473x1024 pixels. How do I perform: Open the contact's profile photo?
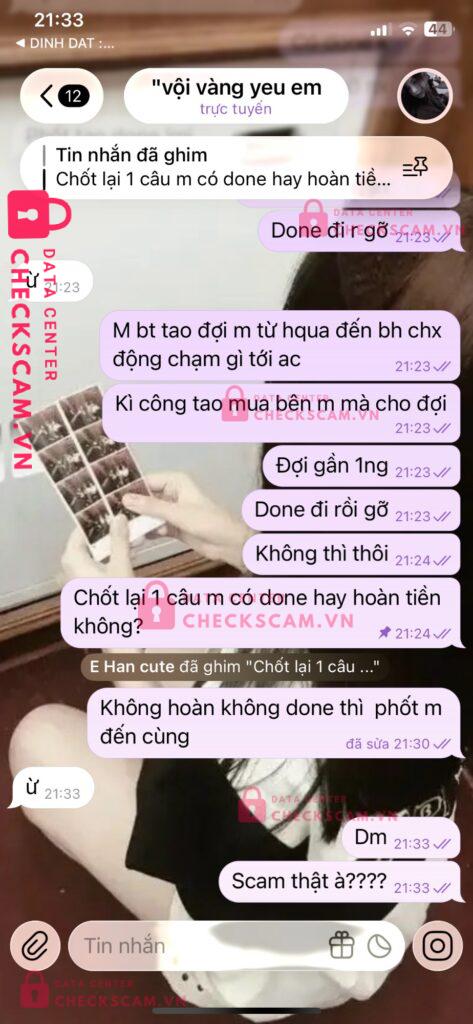(425, 95)
